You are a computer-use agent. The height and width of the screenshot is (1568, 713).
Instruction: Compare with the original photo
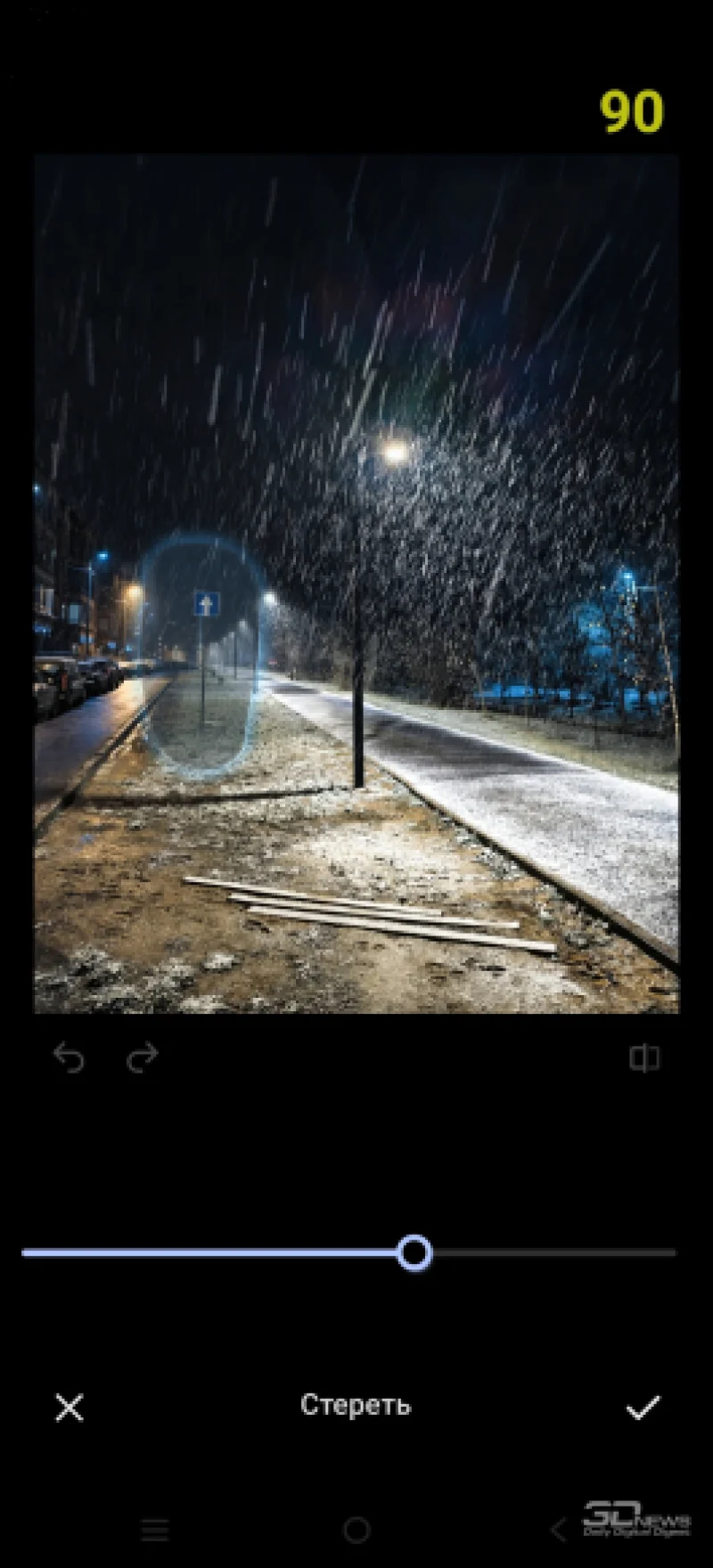pos(643,1058)
